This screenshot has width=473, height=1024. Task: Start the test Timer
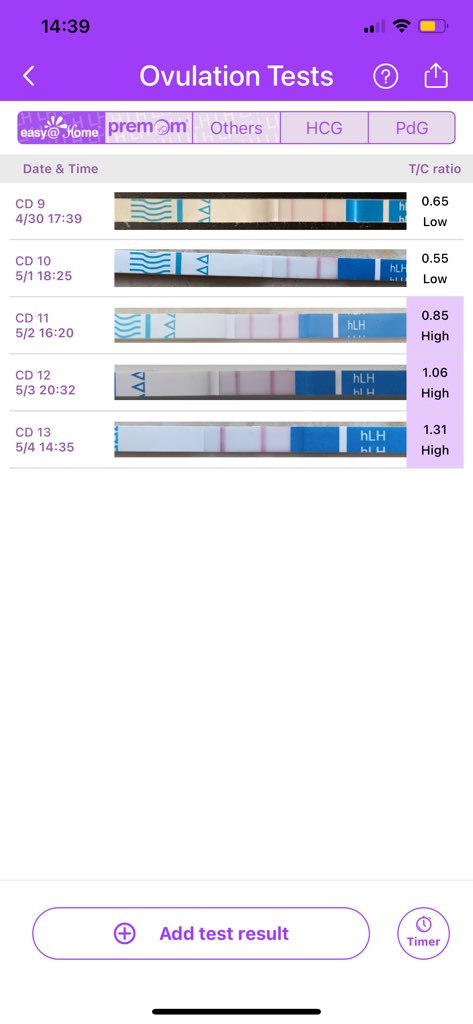(423, 933)
